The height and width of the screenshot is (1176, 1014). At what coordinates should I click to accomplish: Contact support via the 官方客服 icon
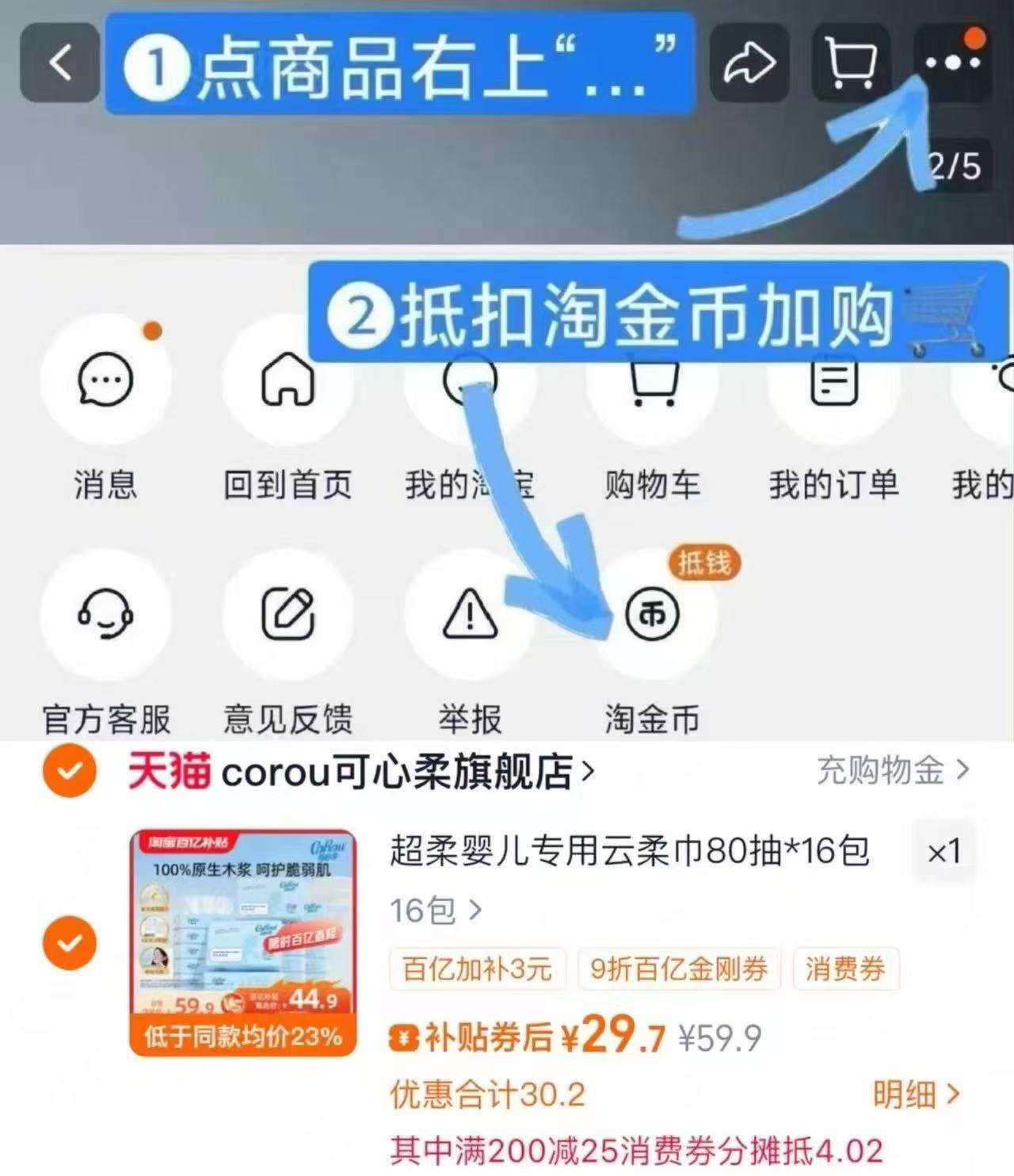(x=107, y=615)
